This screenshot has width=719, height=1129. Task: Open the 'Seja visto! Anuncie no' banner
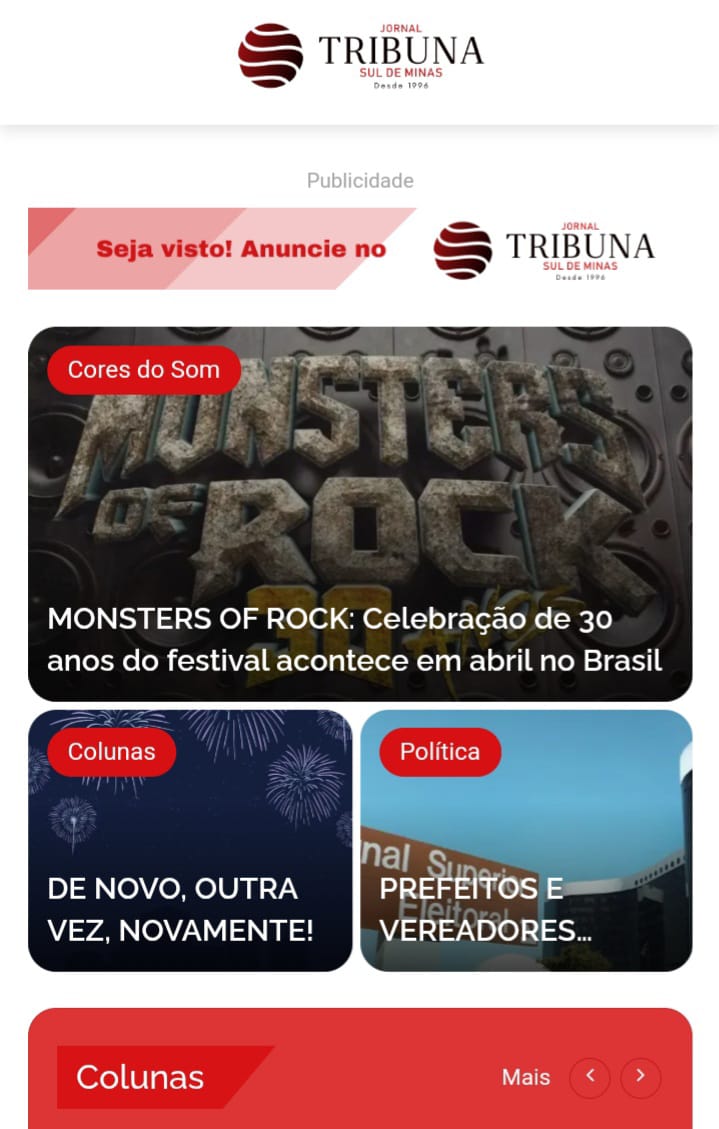click(360, 249)
